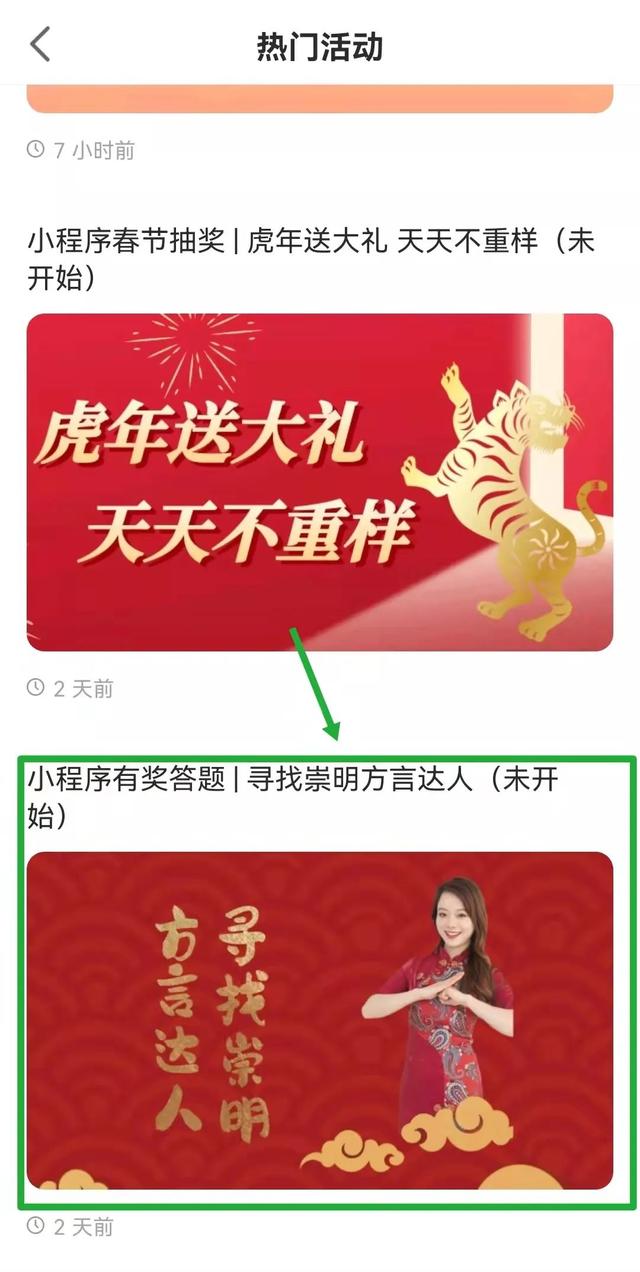The width and height of the screenshot is (640, 1272).
Task: Open 小程序春节抽奖 activity title
Action: click(310, 258)
